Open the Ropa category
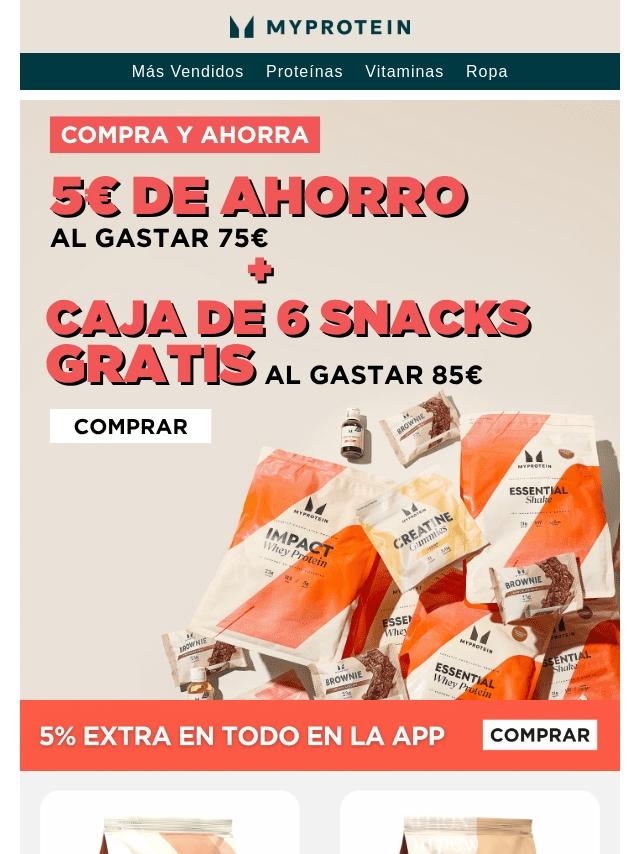The height and width of the screenshot is (854, 640). [x=486, y=72]
